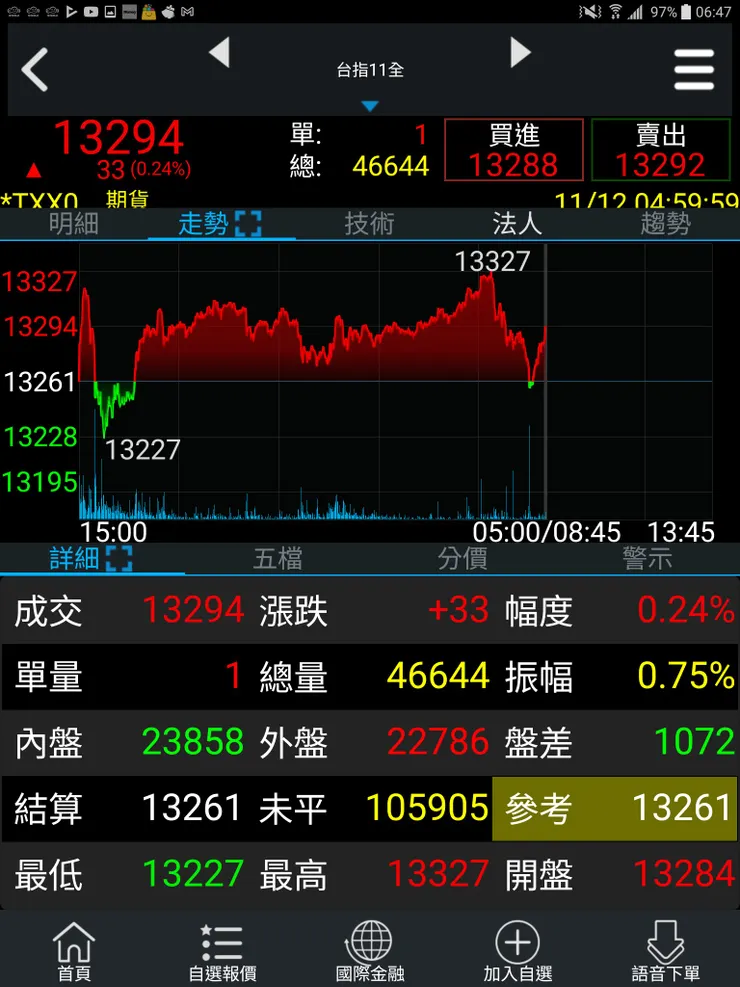Switch to the 明細 tab

(x=74, y=224)
